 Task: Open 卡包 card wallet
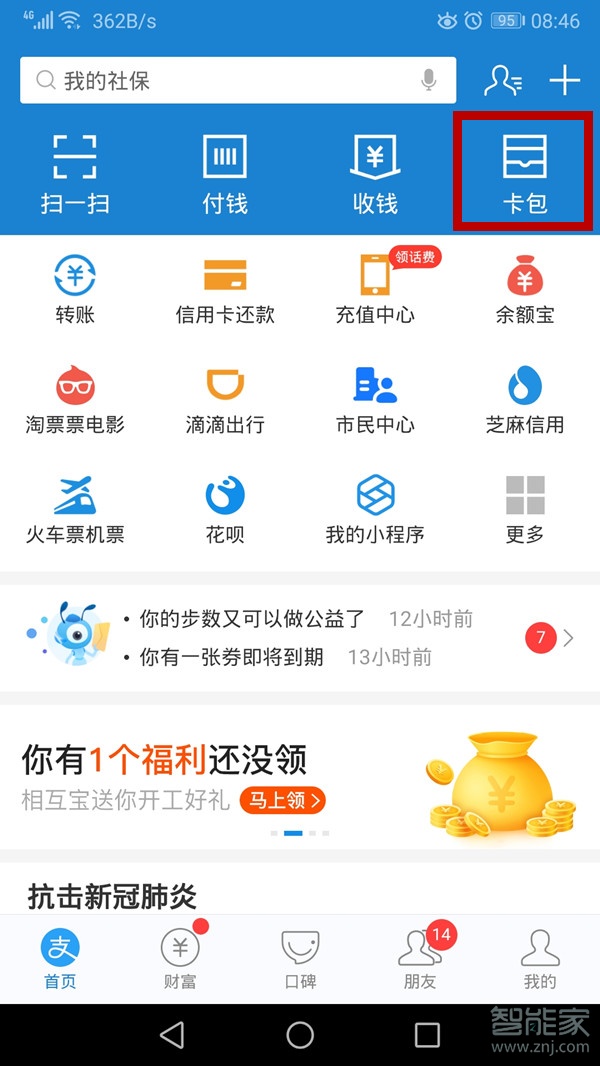click(x=525, y=174)
